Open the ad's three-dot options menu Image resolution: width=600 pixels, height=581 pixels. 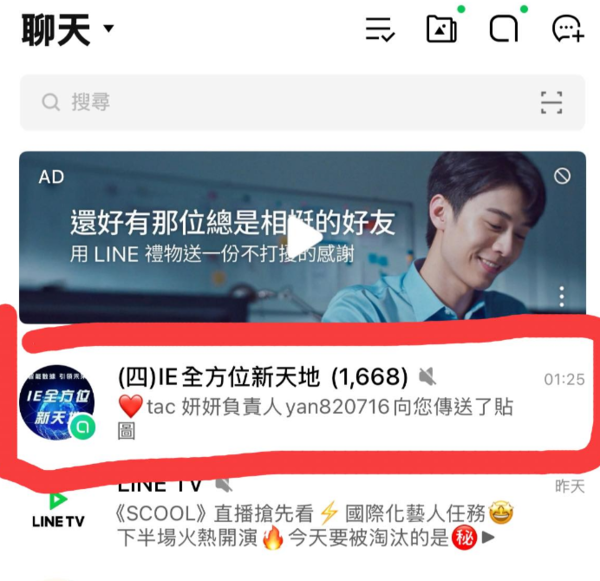[562, 296]
